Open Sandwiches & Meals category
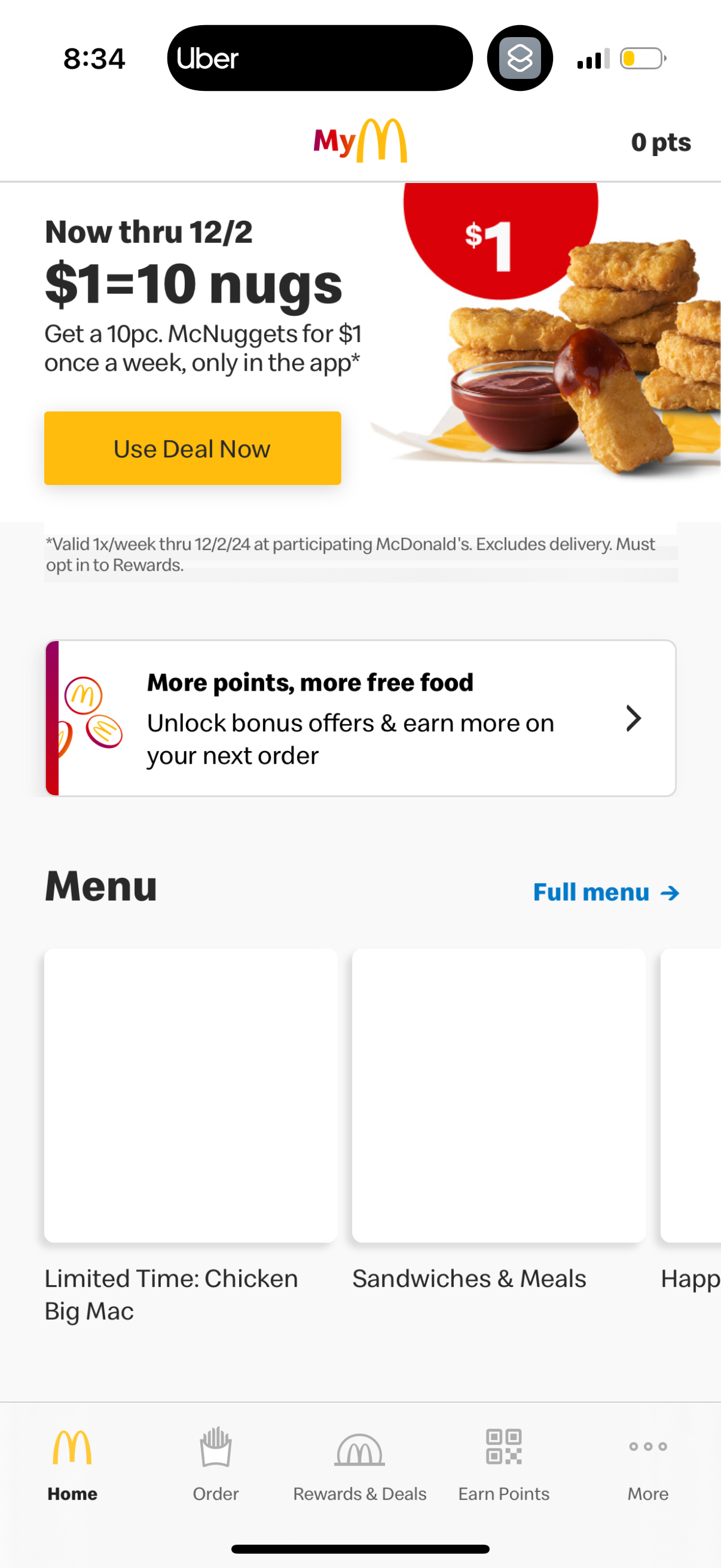Viewport: 721px width, 1568px height. click(x=499, y=1096)
